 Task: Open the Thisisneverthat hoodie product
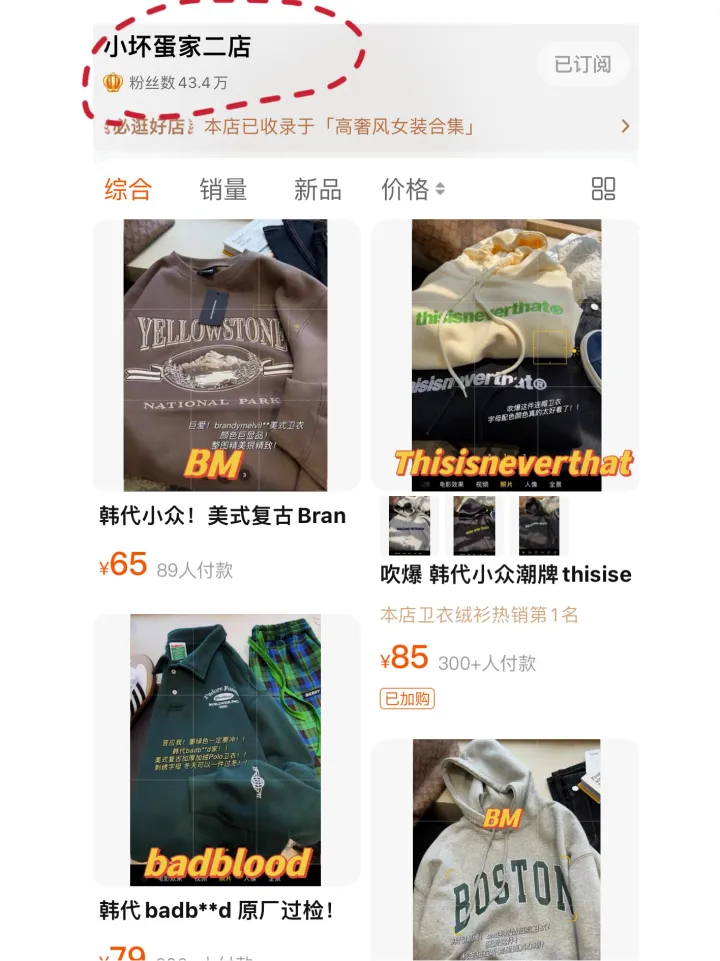[x=505, y=355]
